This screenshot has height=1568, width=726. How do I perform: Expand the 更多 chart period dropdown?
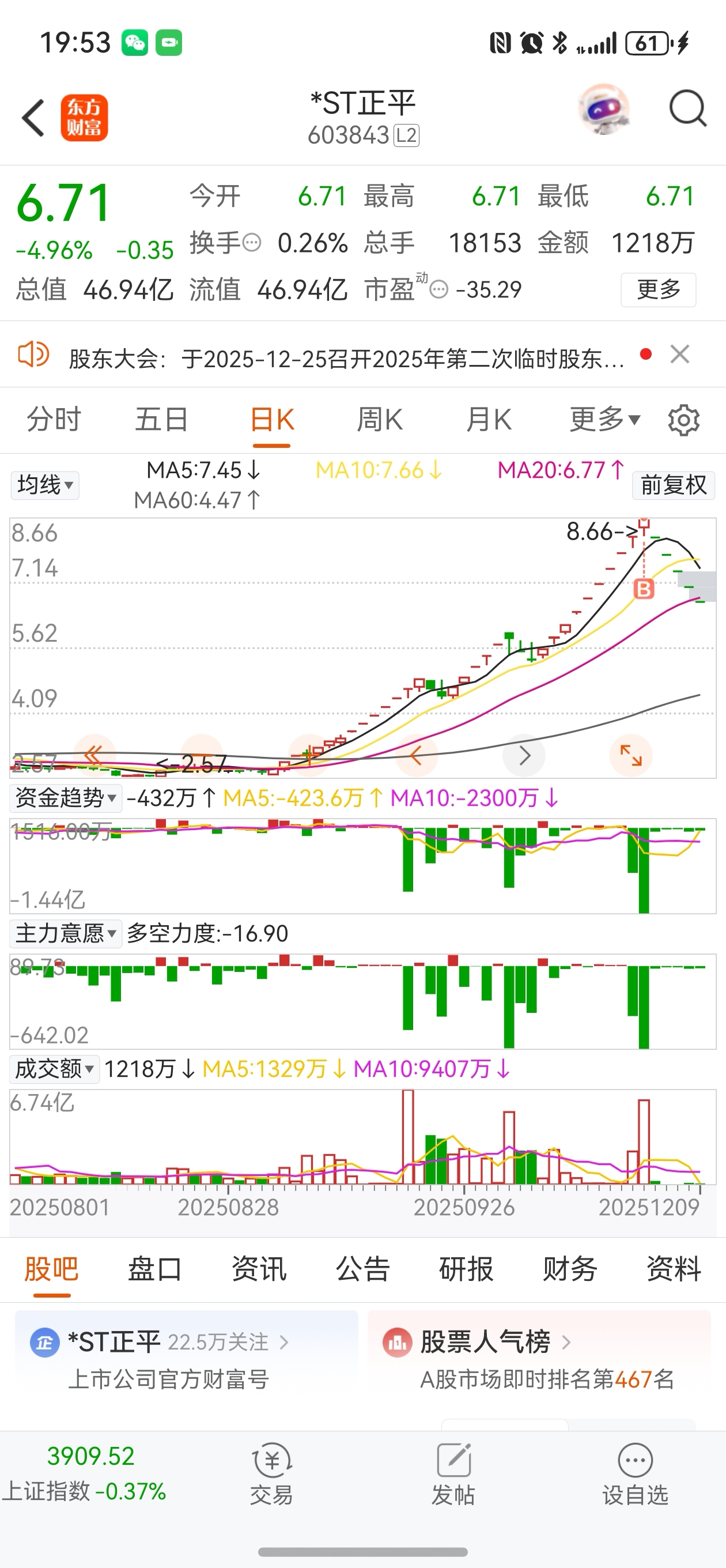[604, 420]
